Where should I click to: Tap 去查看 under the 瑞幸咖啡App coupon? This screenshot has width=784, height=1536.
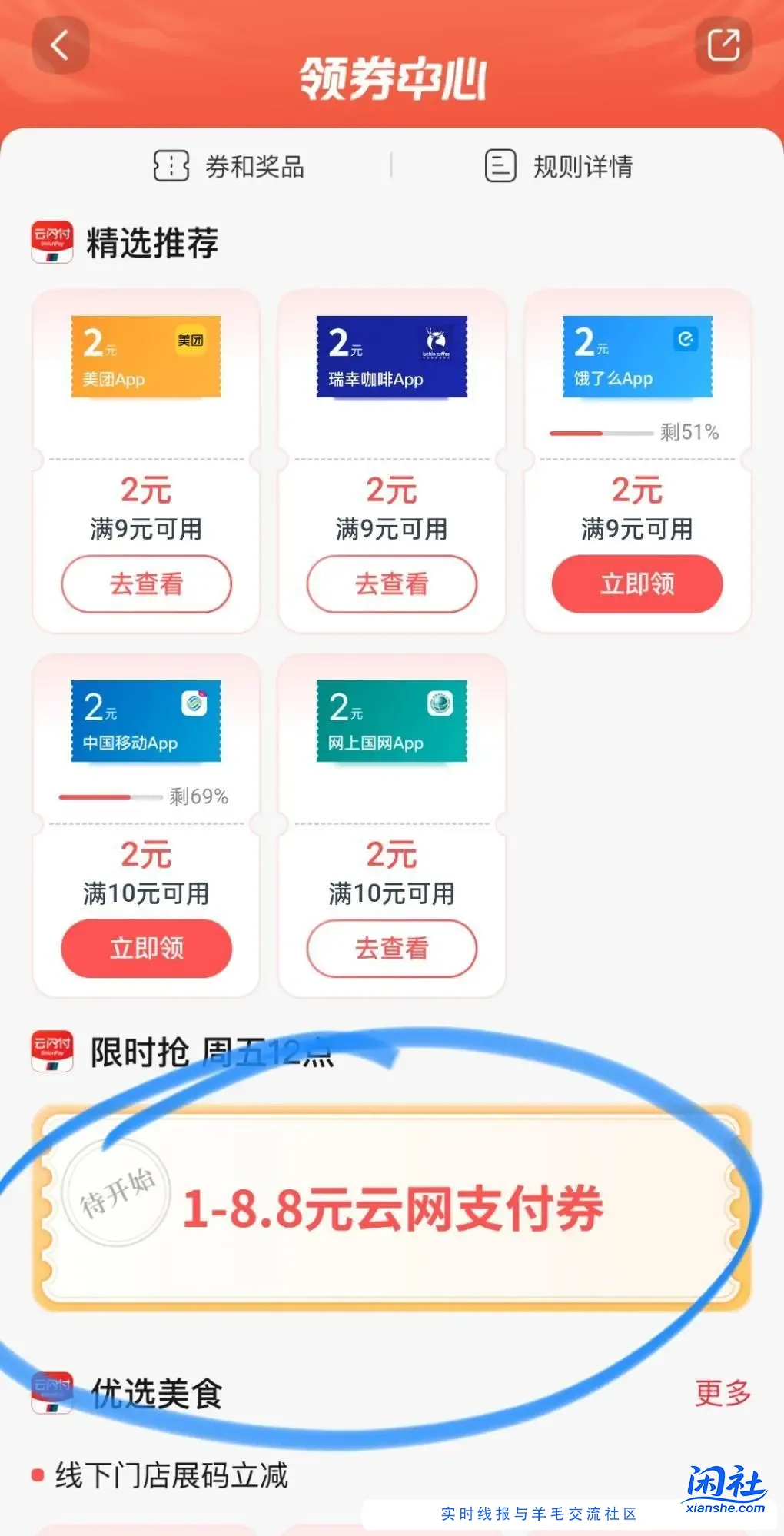[392, 584]
